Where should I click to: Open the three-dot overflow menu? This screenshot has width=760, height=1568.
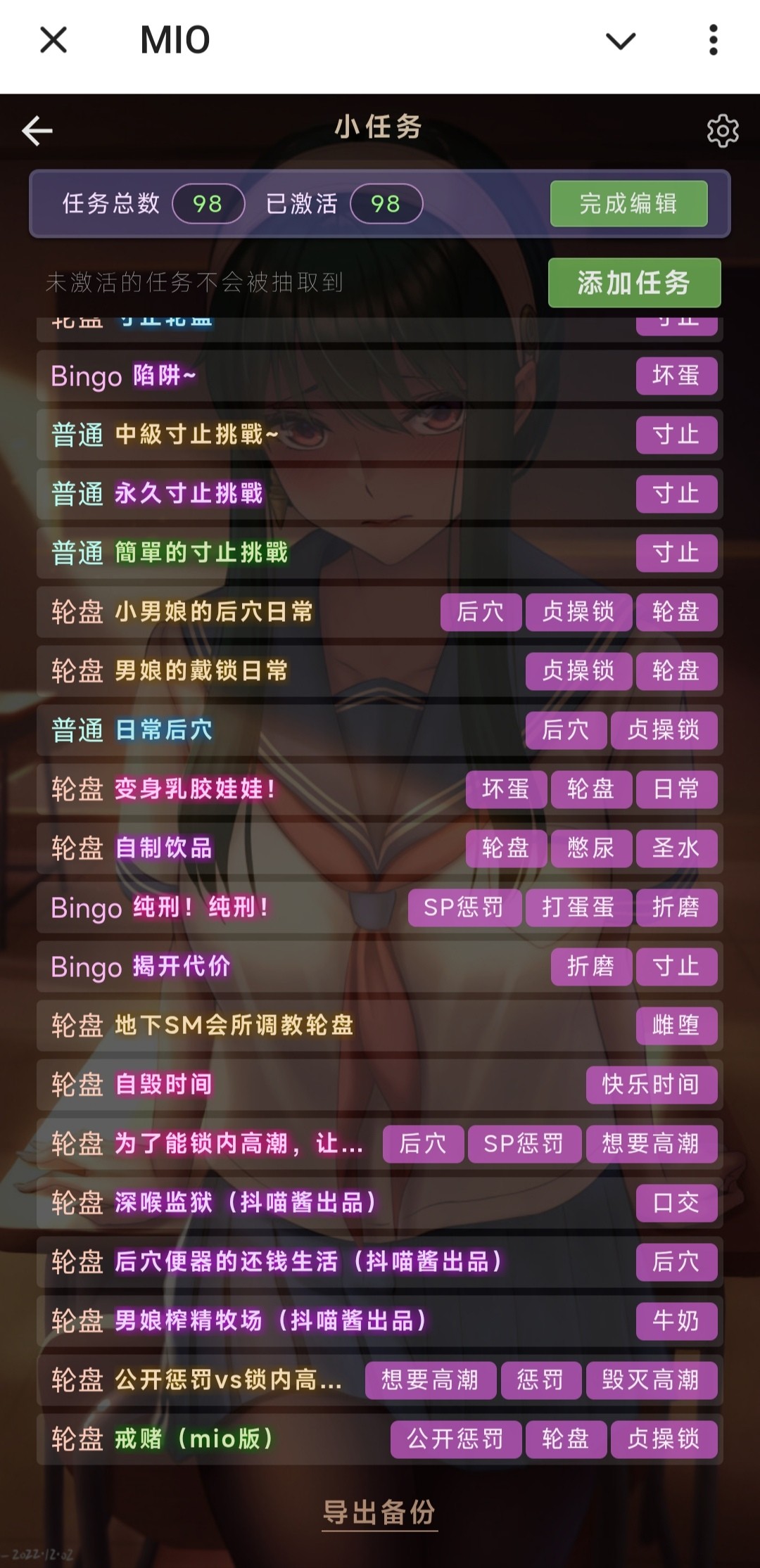(713, 40)
